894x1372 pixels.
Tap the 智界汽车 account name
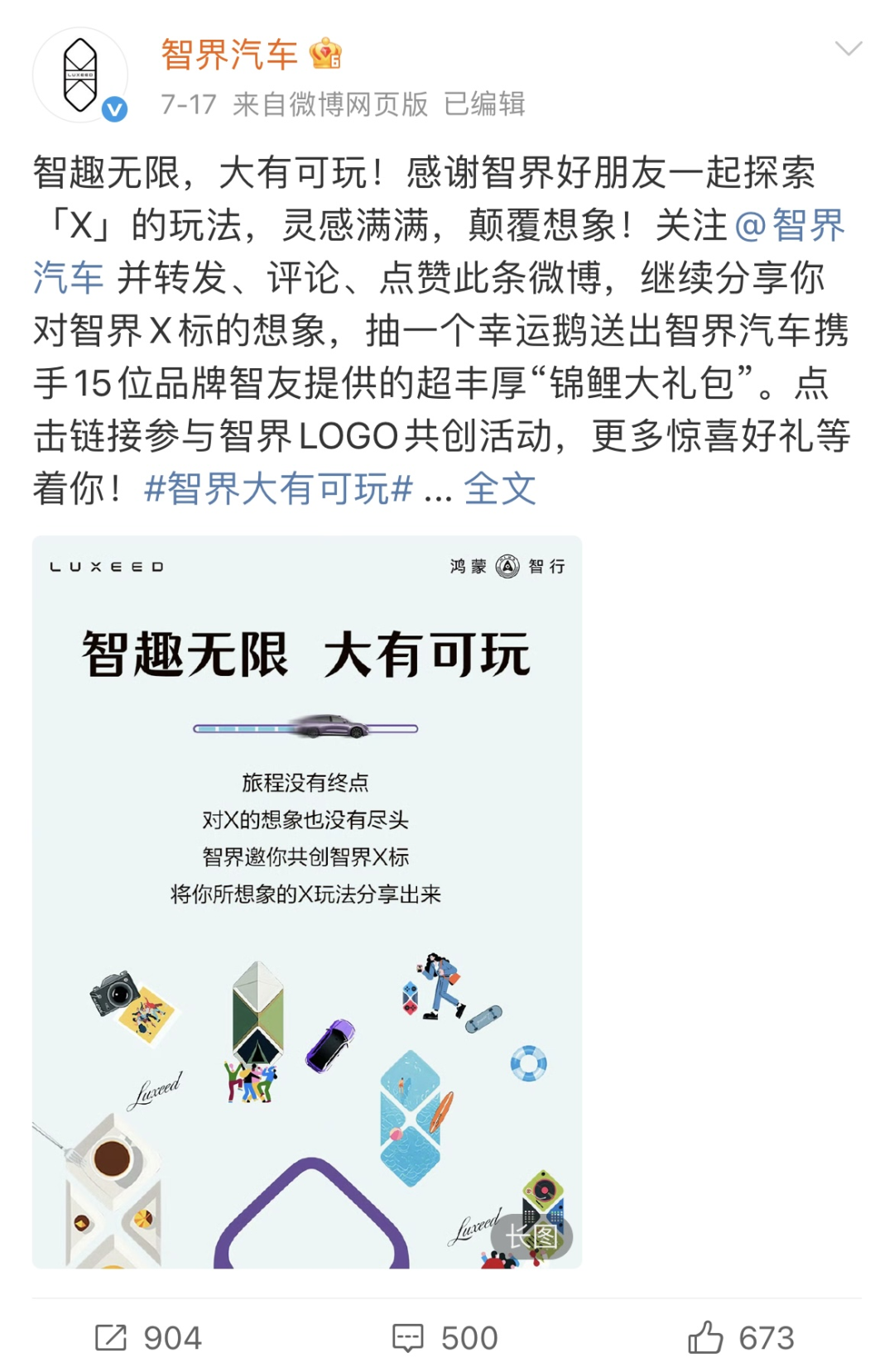(229, 55)
